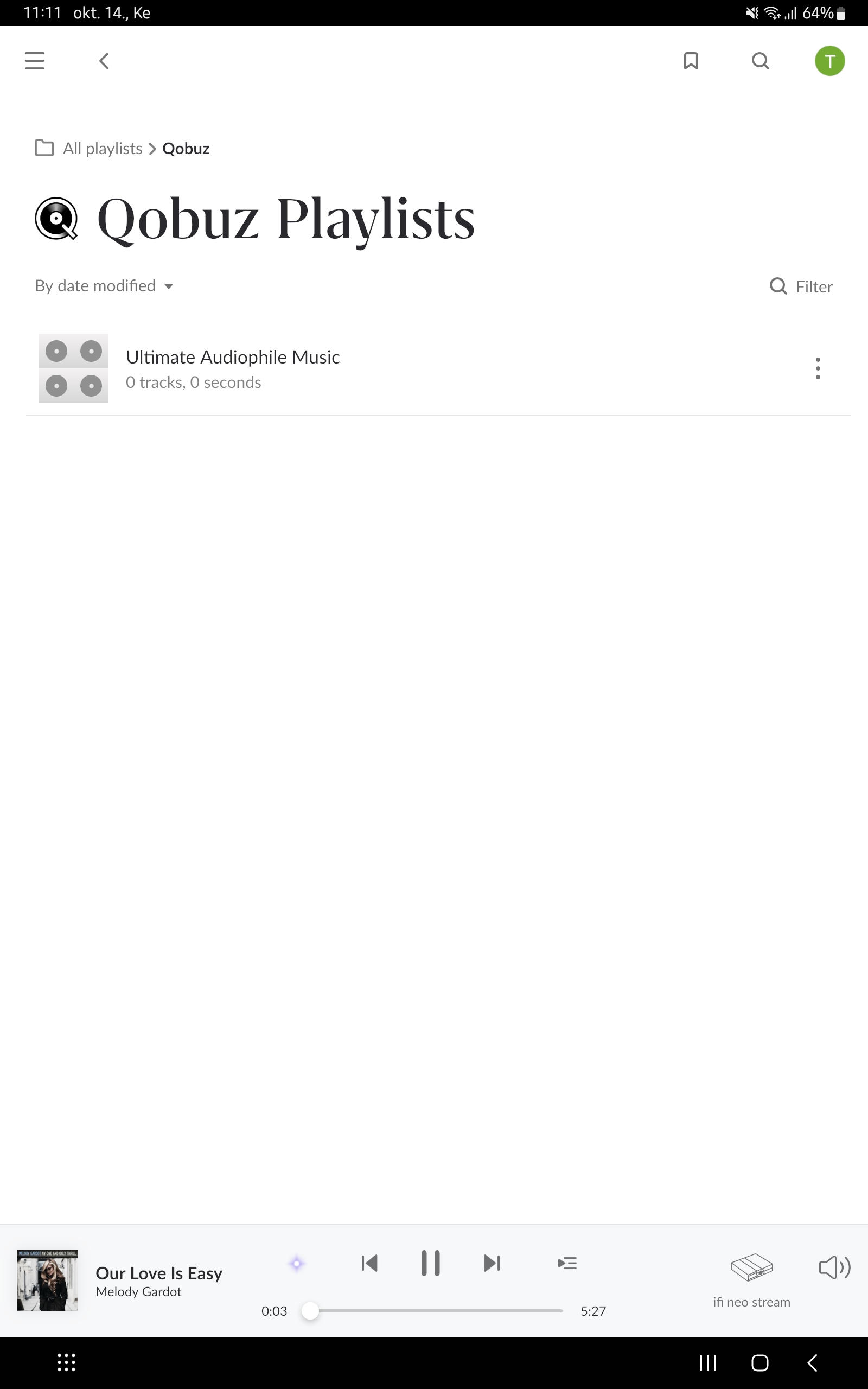The width and height of the screenshot is (868, 1389).
Task: Go to the Android home screen
Action: tap(759, 1362)
